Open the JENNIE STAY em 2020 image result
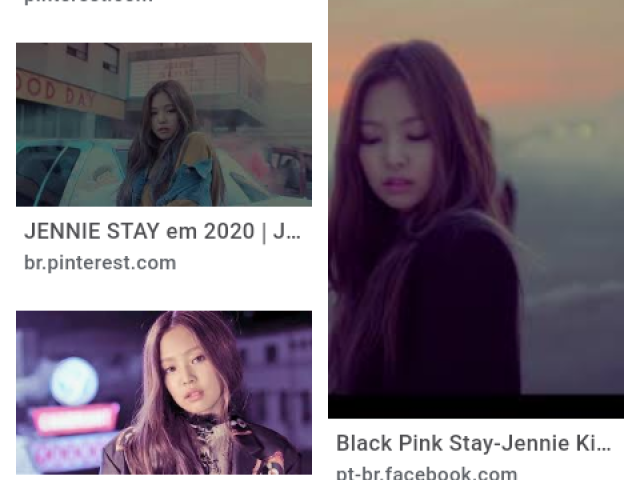Image resolution: width=640 pixels, height=480 pixels. pos(163,124)
